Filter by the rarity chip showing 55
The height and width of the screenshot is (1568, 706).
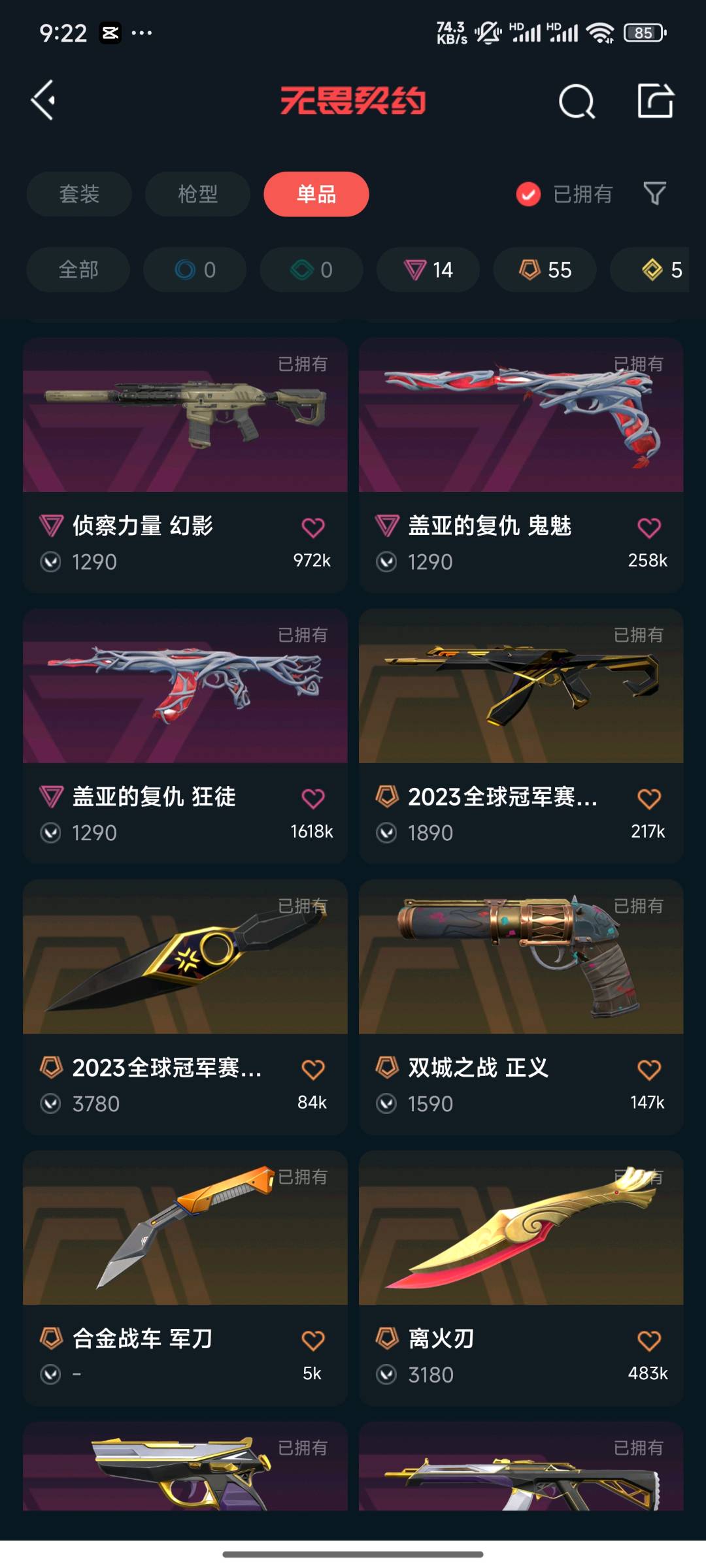point(545,270)
